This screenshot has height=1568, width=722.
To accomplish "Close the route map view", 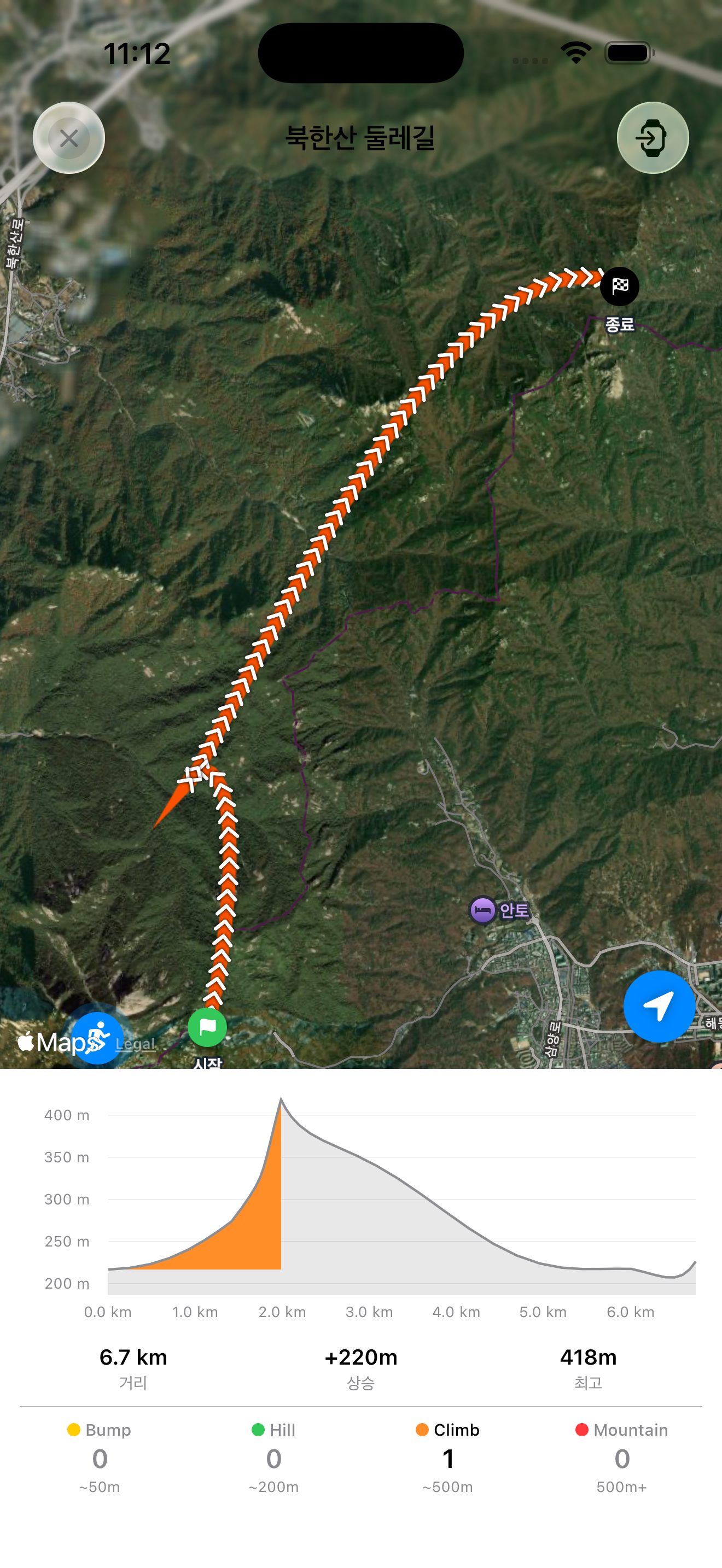I will coord(69,138).
